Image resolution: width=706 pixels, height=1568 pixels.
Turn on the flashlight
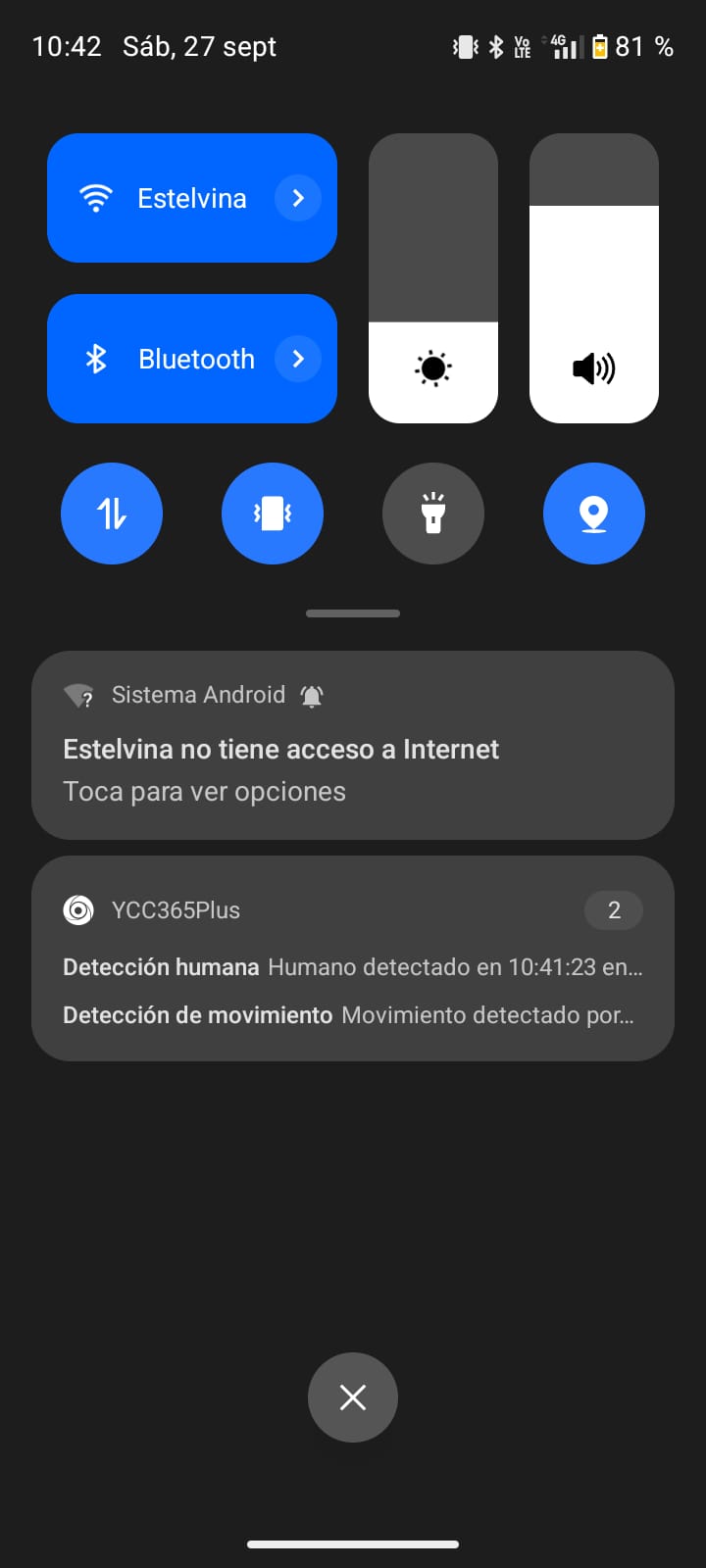[433, 514]
